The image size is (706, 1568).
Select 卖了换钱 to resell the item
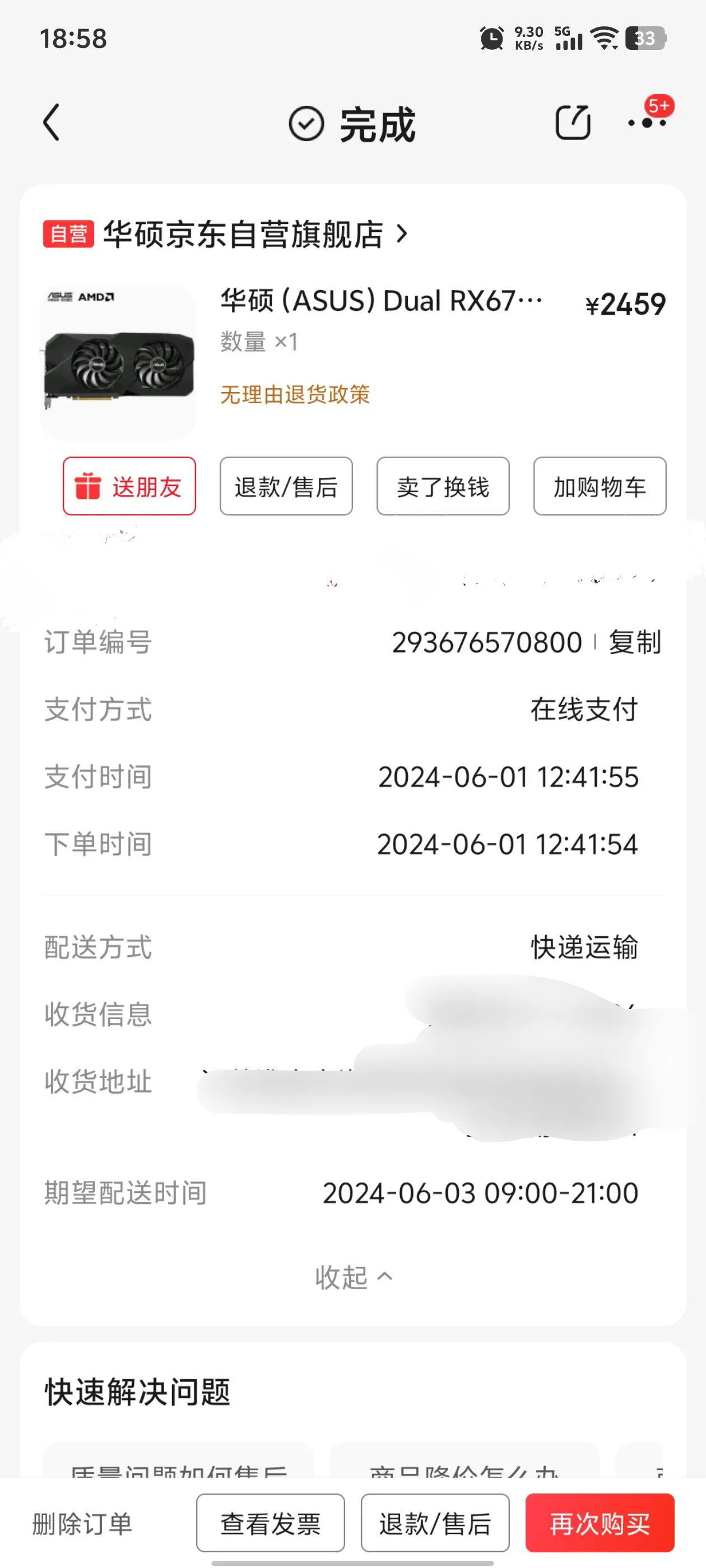pyautogui.click(x=443, y=486)
